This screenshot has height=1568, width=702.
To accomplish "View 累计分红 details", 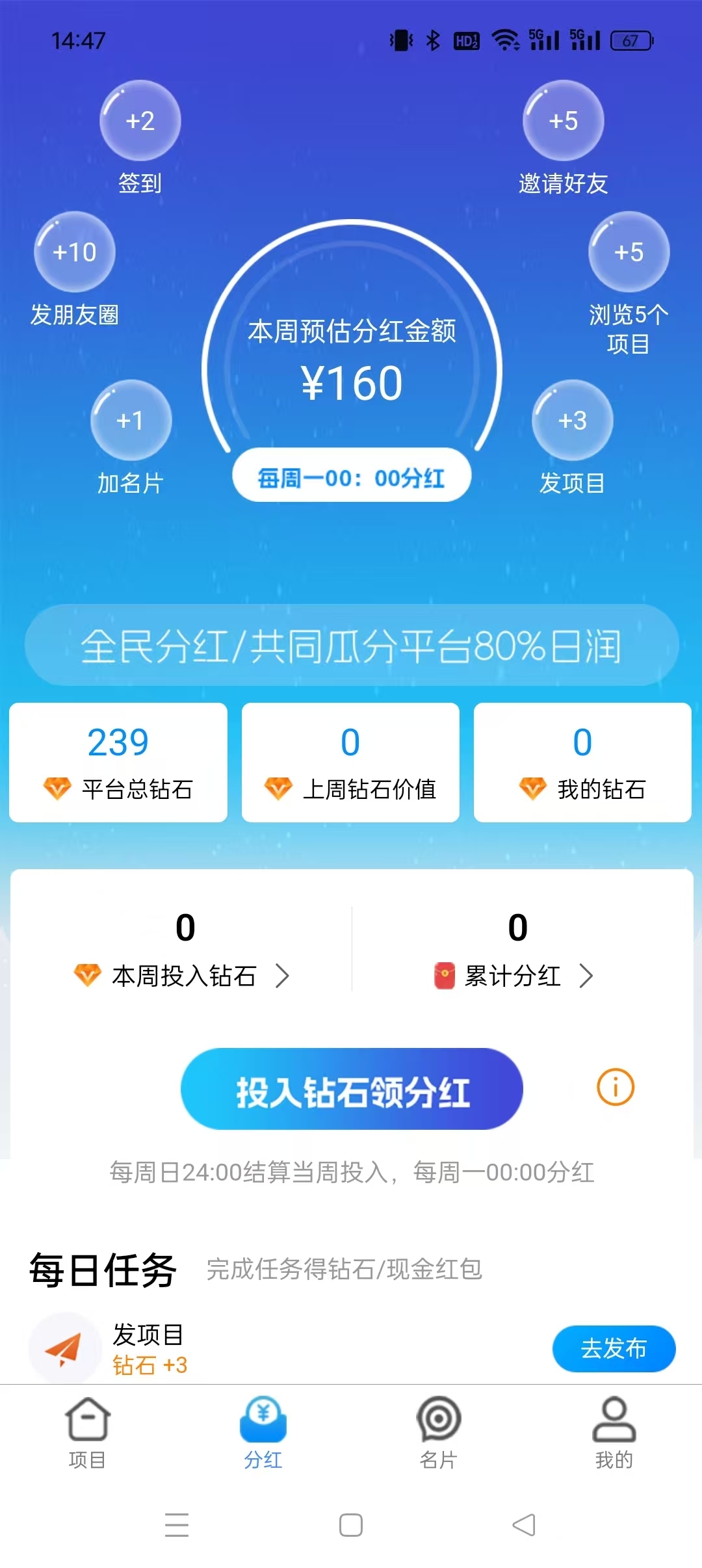I will coord(513,976).
